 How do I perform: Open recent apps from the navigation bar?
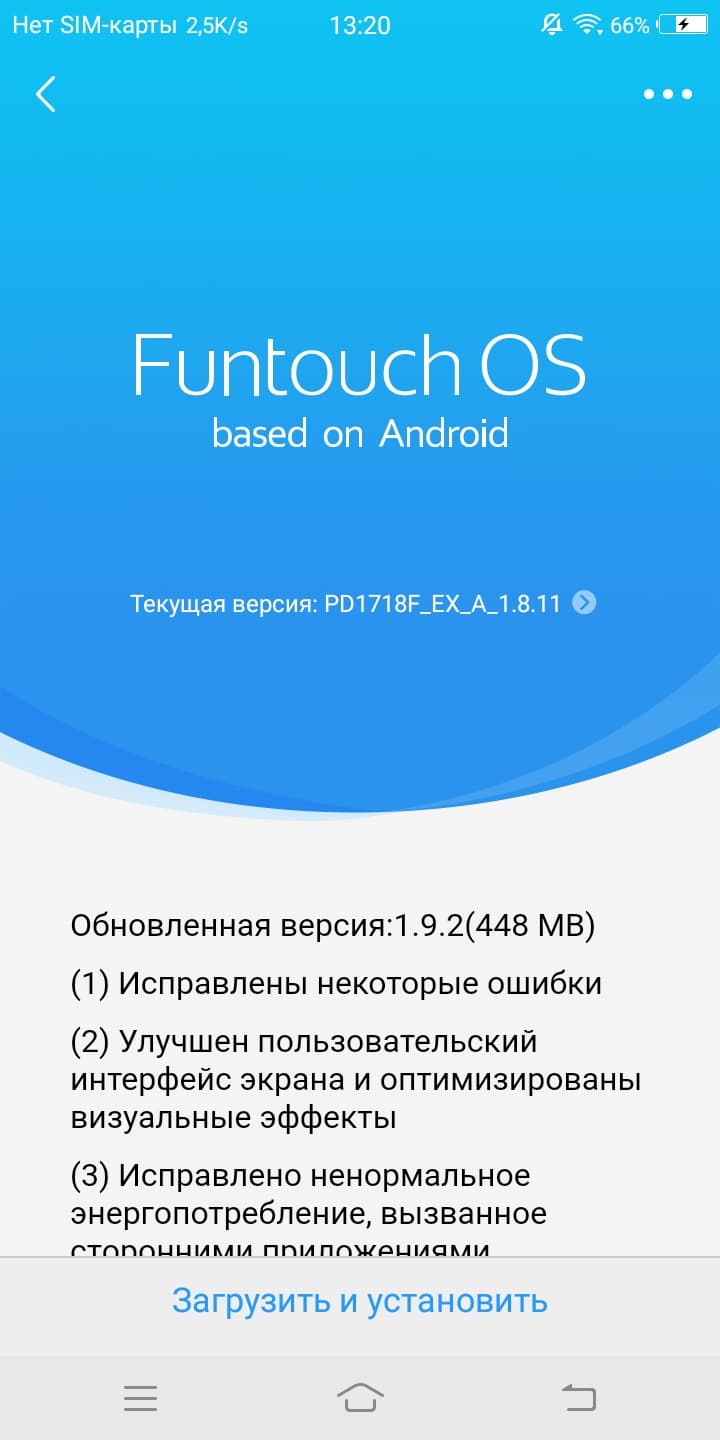pos(141,1398)
